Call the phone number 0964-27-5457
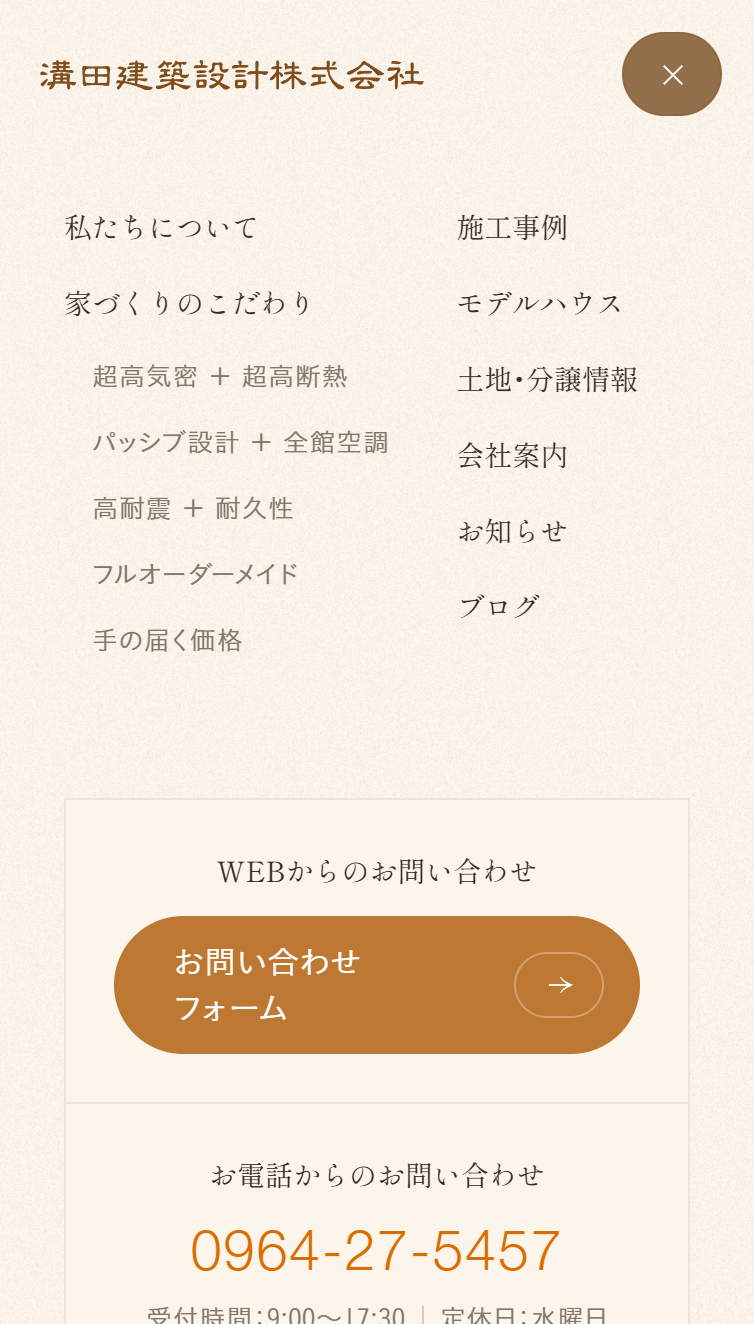The width and height of the screenshot is (754, 1324). 377,1246
